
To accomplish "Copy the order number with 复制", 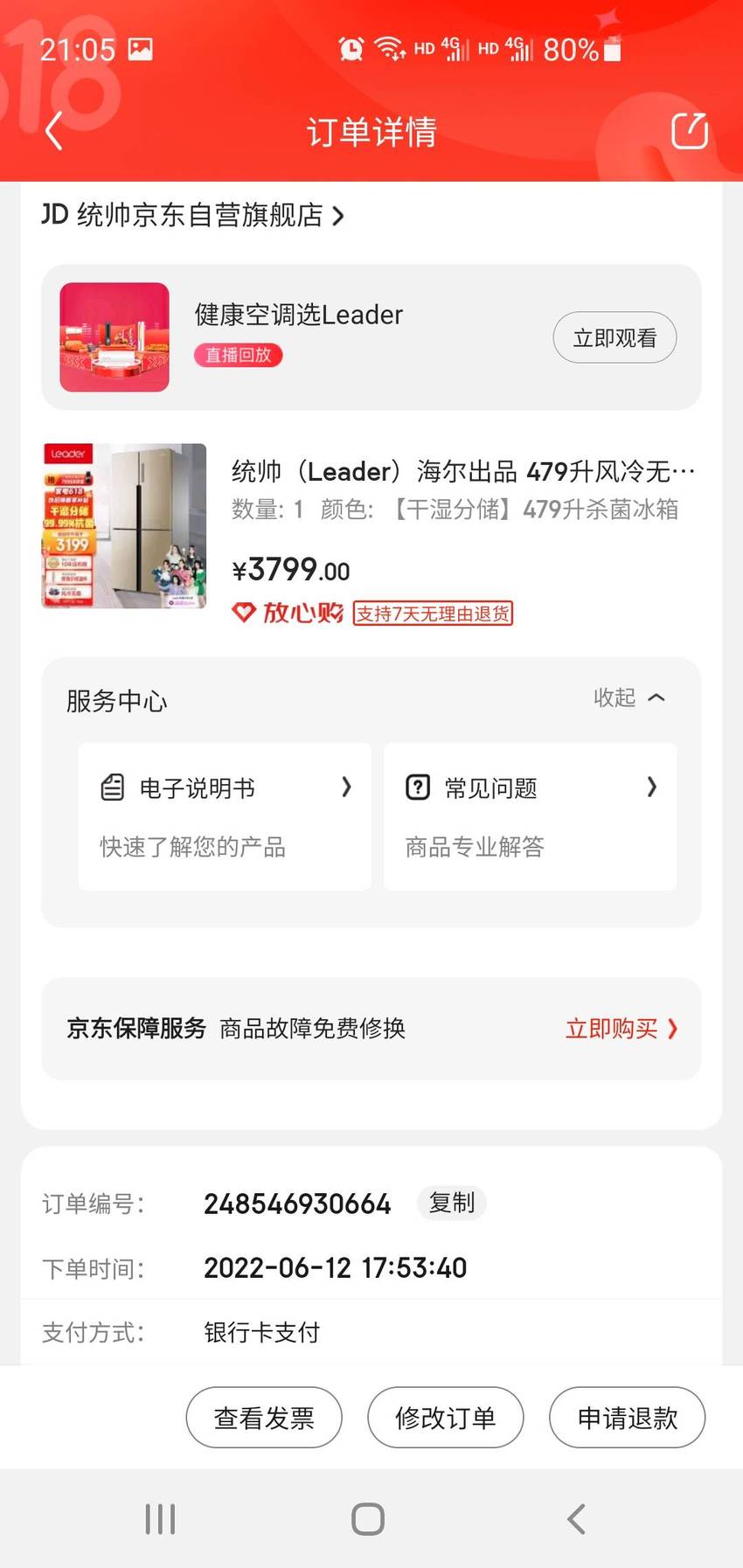I will click(452, 1203).
